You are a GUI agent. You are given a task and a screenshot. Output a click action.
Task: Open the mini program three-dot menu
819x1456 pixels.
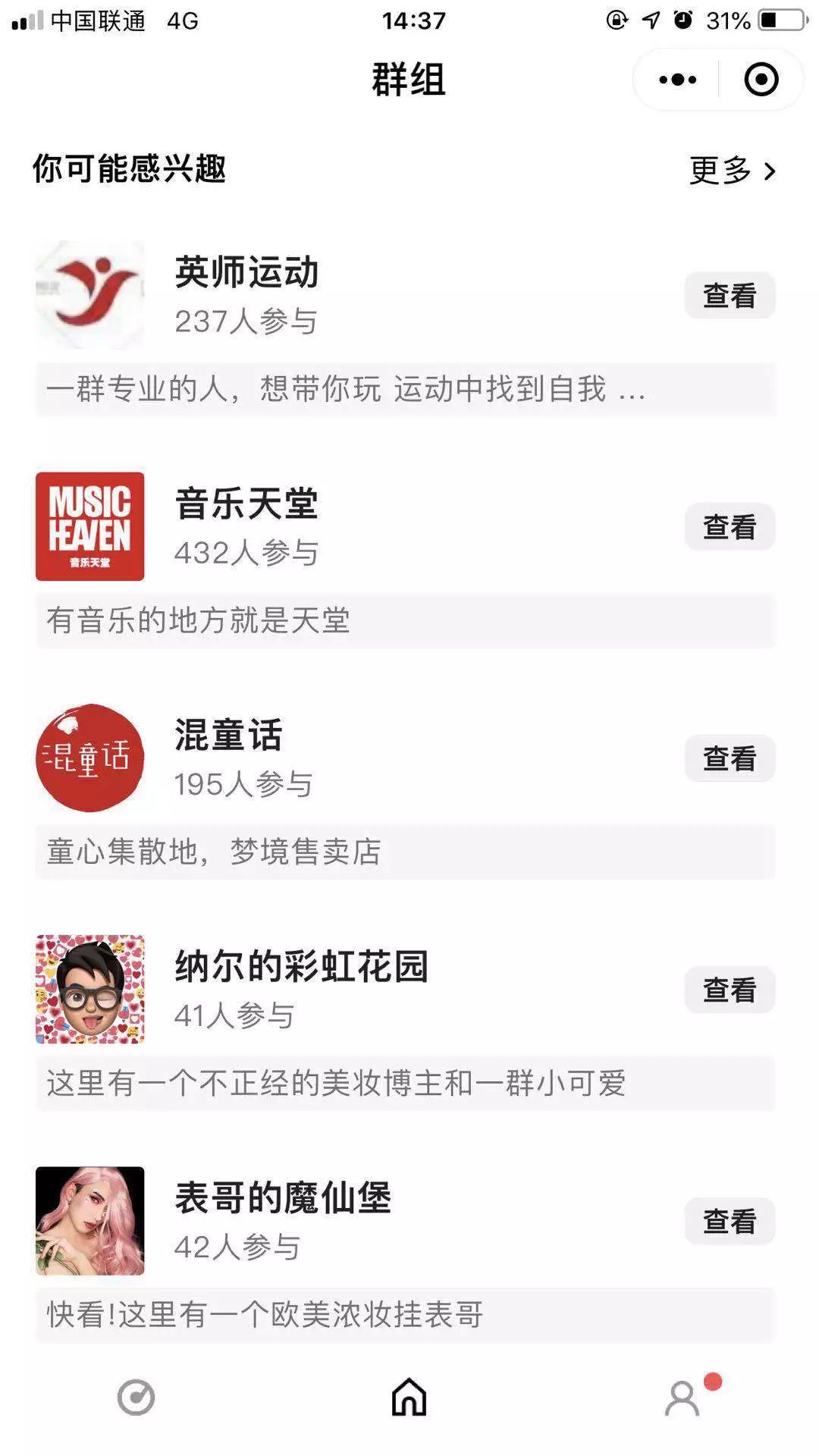(x=677, y=80)
